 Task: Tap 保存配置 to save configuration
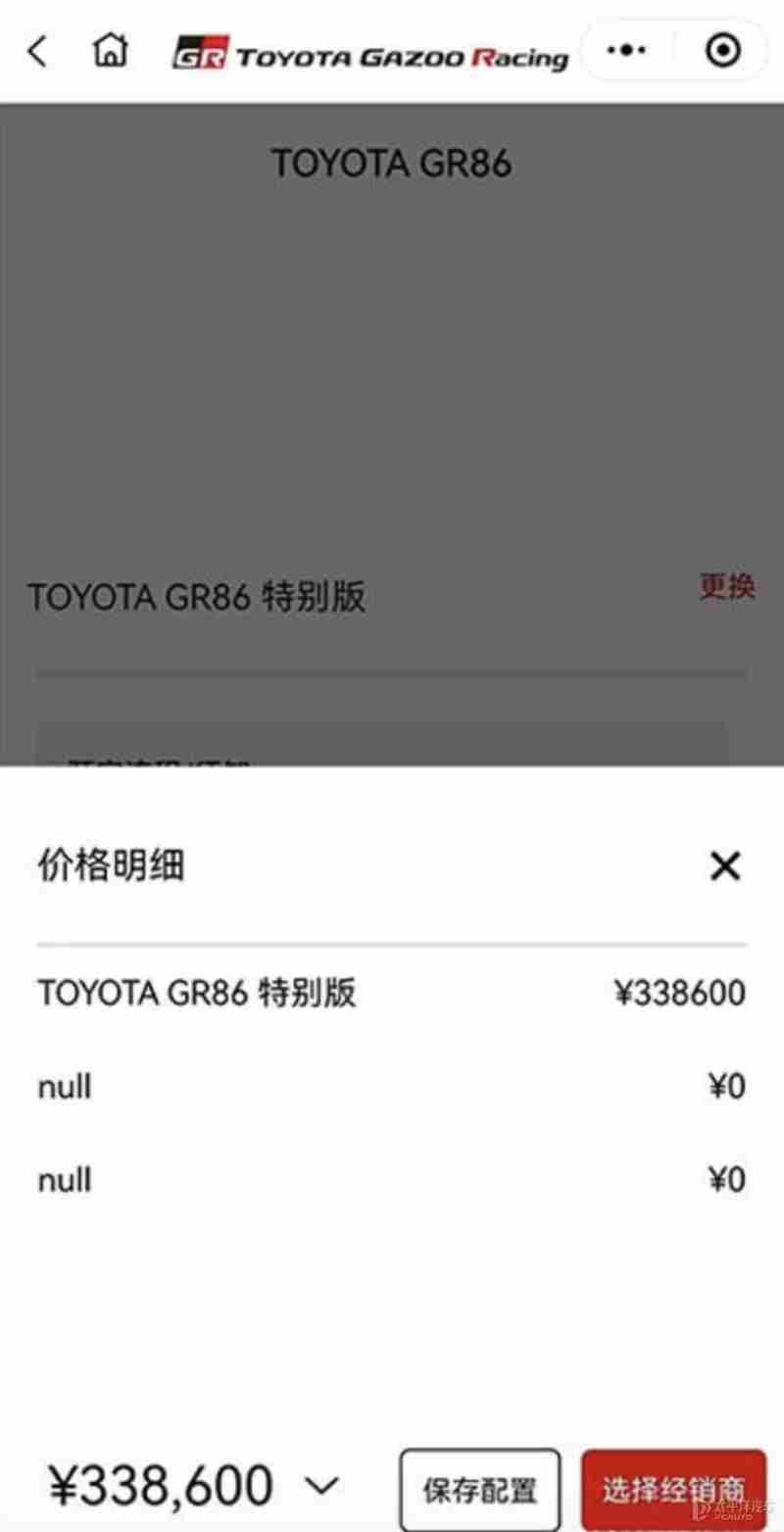[x=480, y=1490]
